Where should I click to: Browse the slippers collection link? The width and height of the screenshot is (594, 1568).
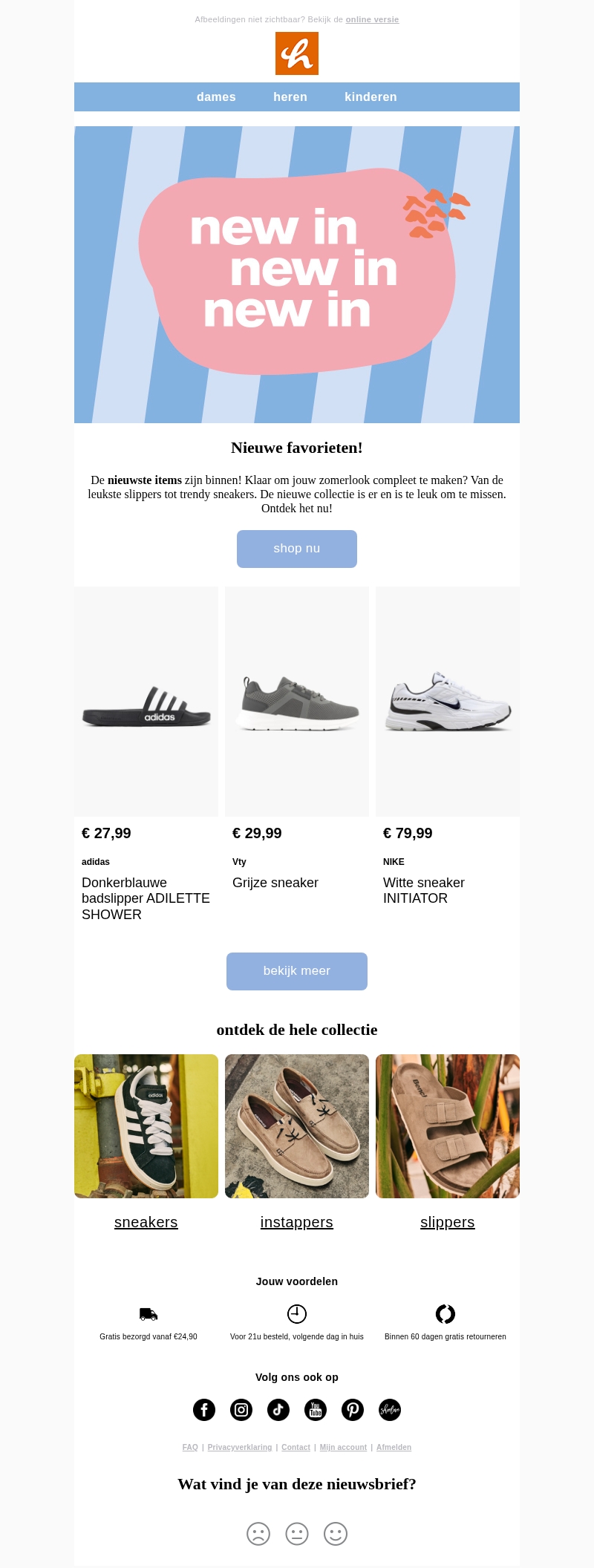click(448, 1222)
